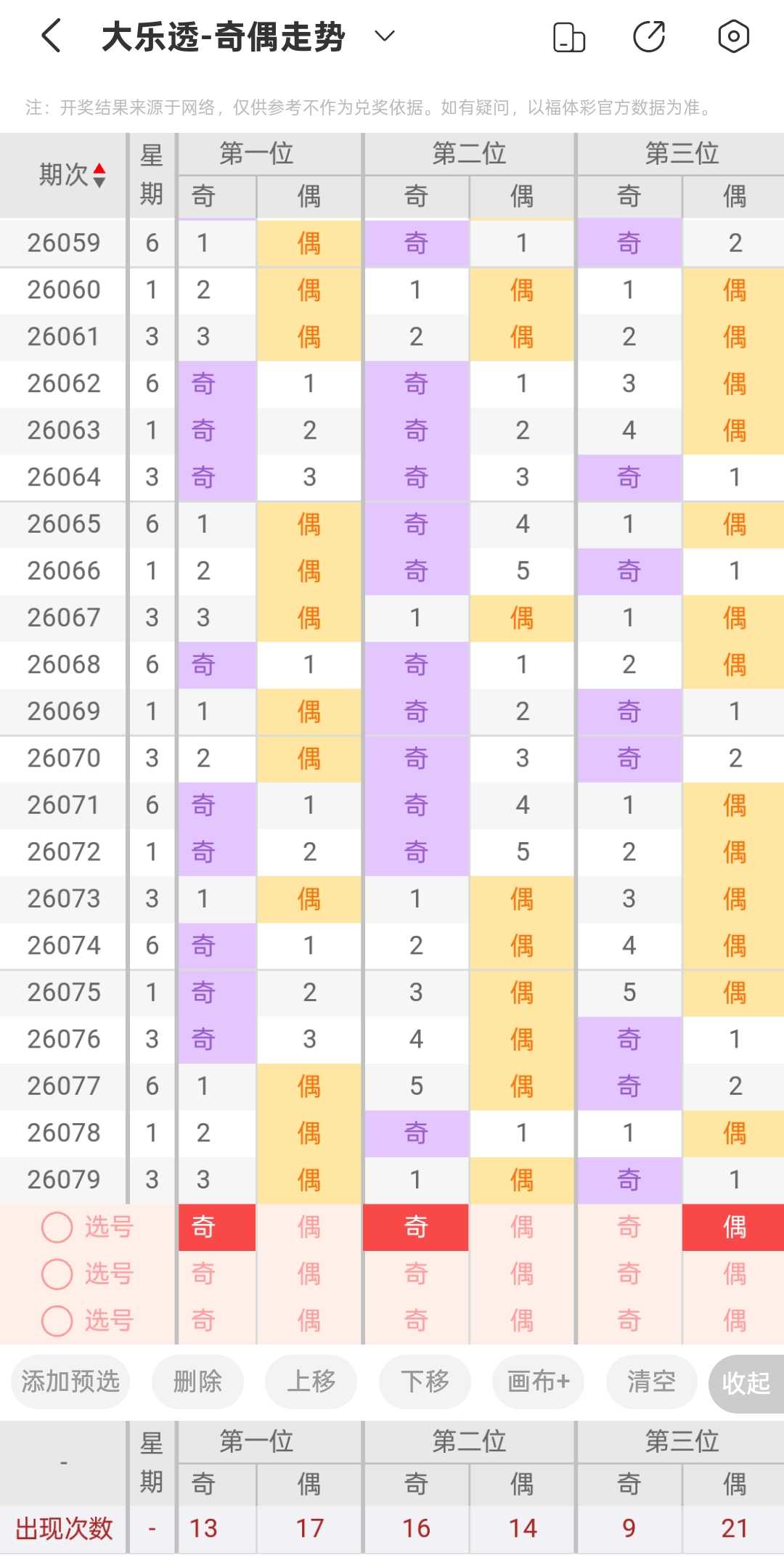784x1566 pixels.
Task: Go back using the top-left arrow
Action: pos(51,36)
